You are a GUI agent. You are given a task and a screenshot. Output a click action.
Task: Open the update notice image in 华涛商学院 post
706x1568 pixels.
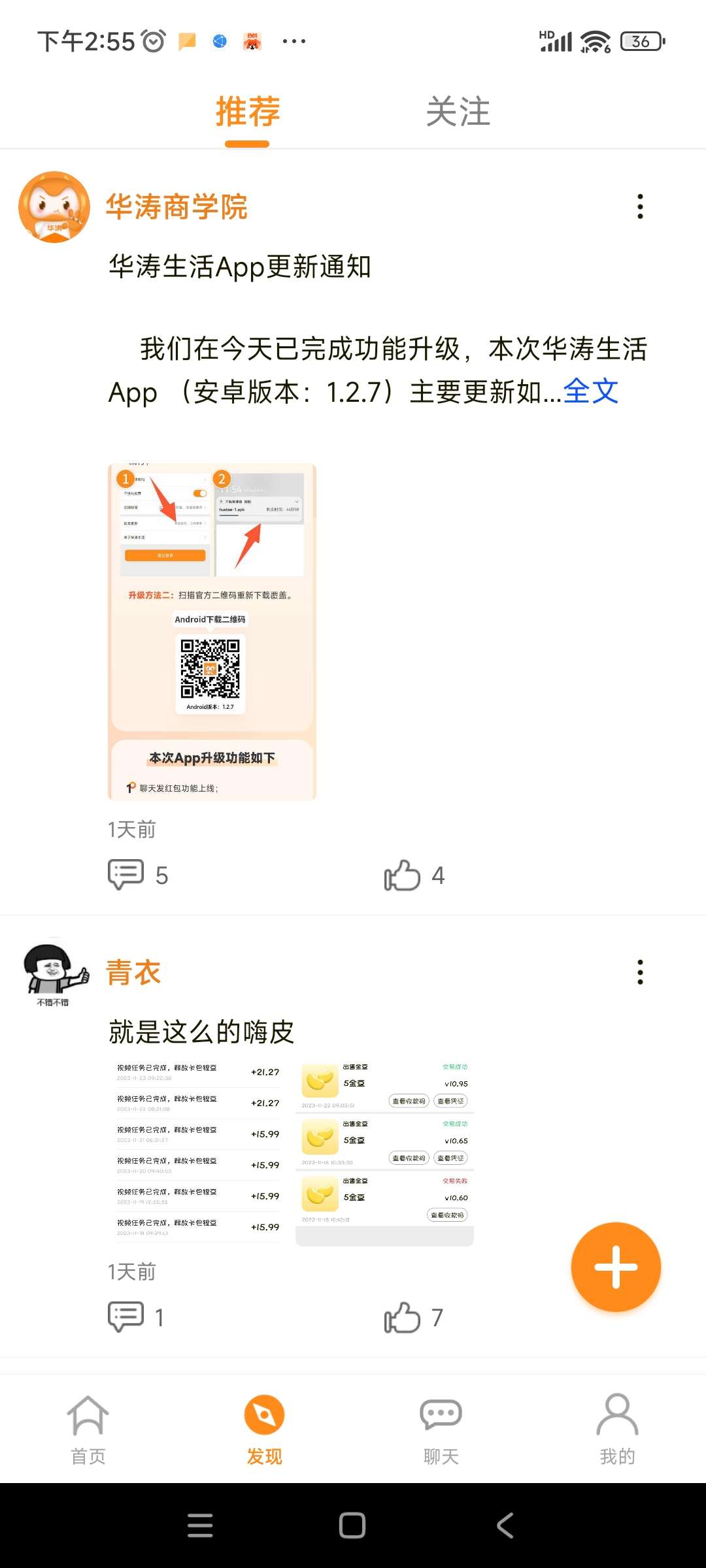[212, 632]
